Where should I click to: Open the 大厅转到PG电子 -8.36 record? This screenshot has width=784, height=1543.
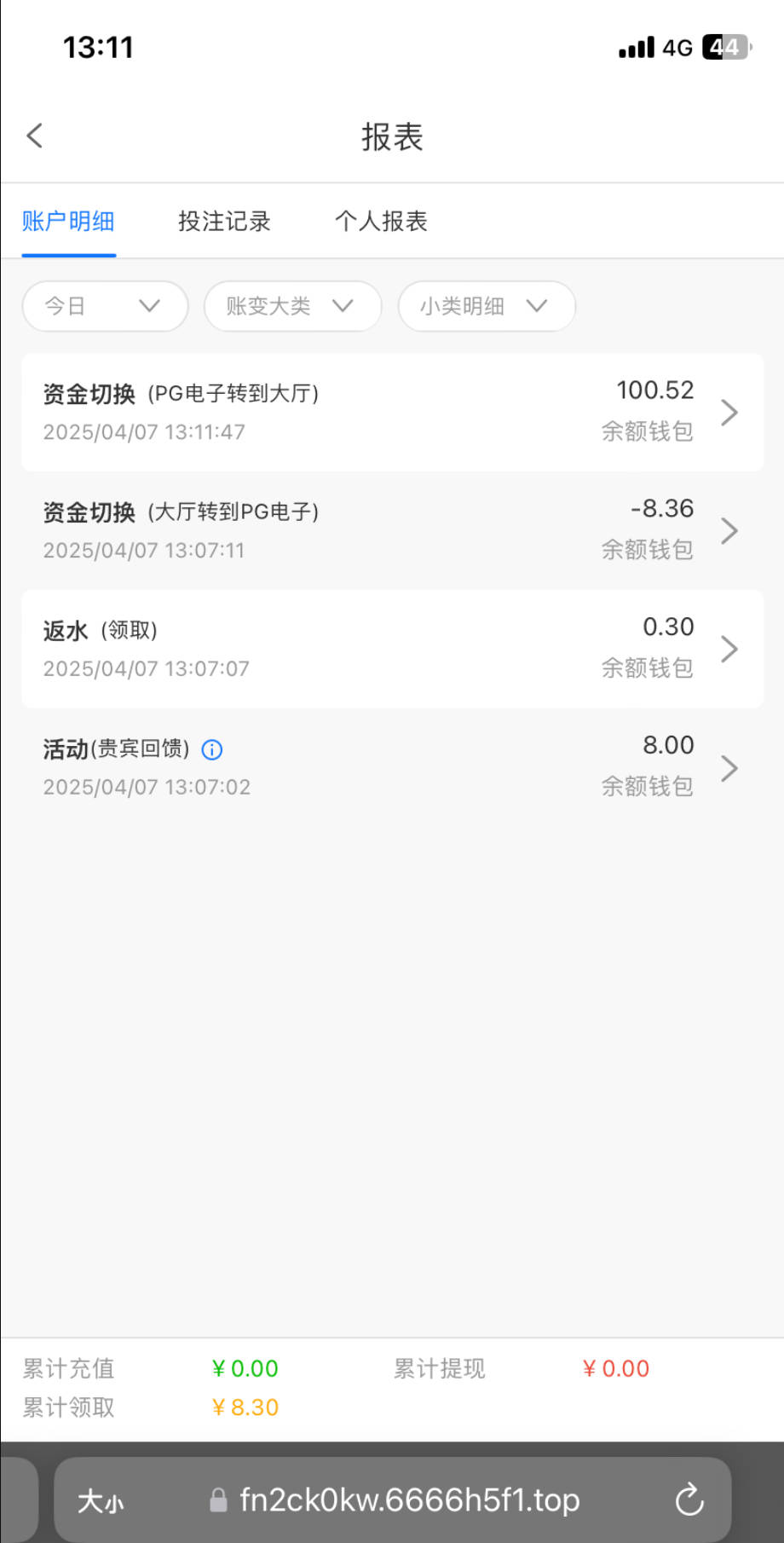tap(392, 530)
